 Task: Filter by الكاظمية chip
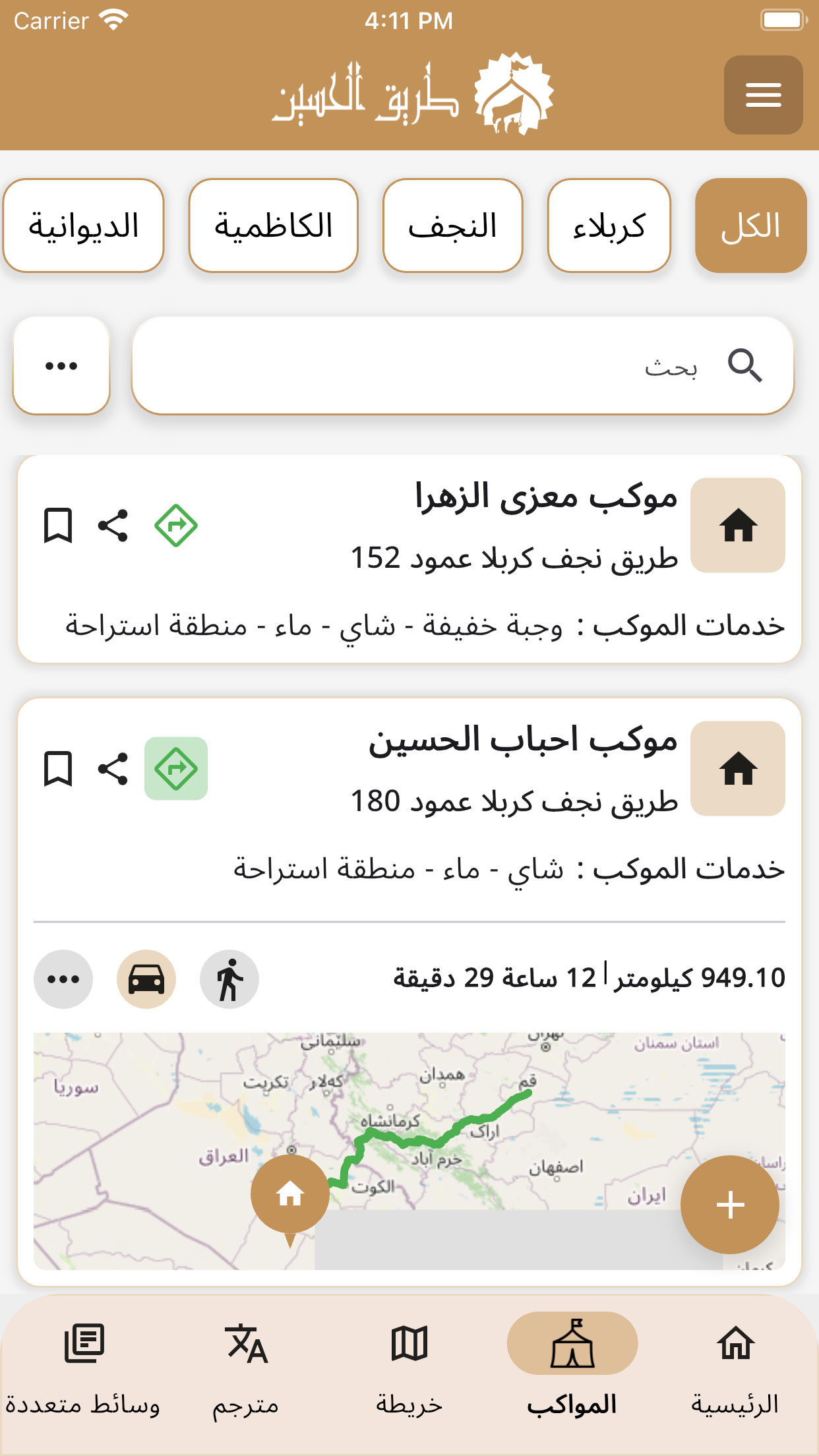pyautogui.click(x=273, y=226)
